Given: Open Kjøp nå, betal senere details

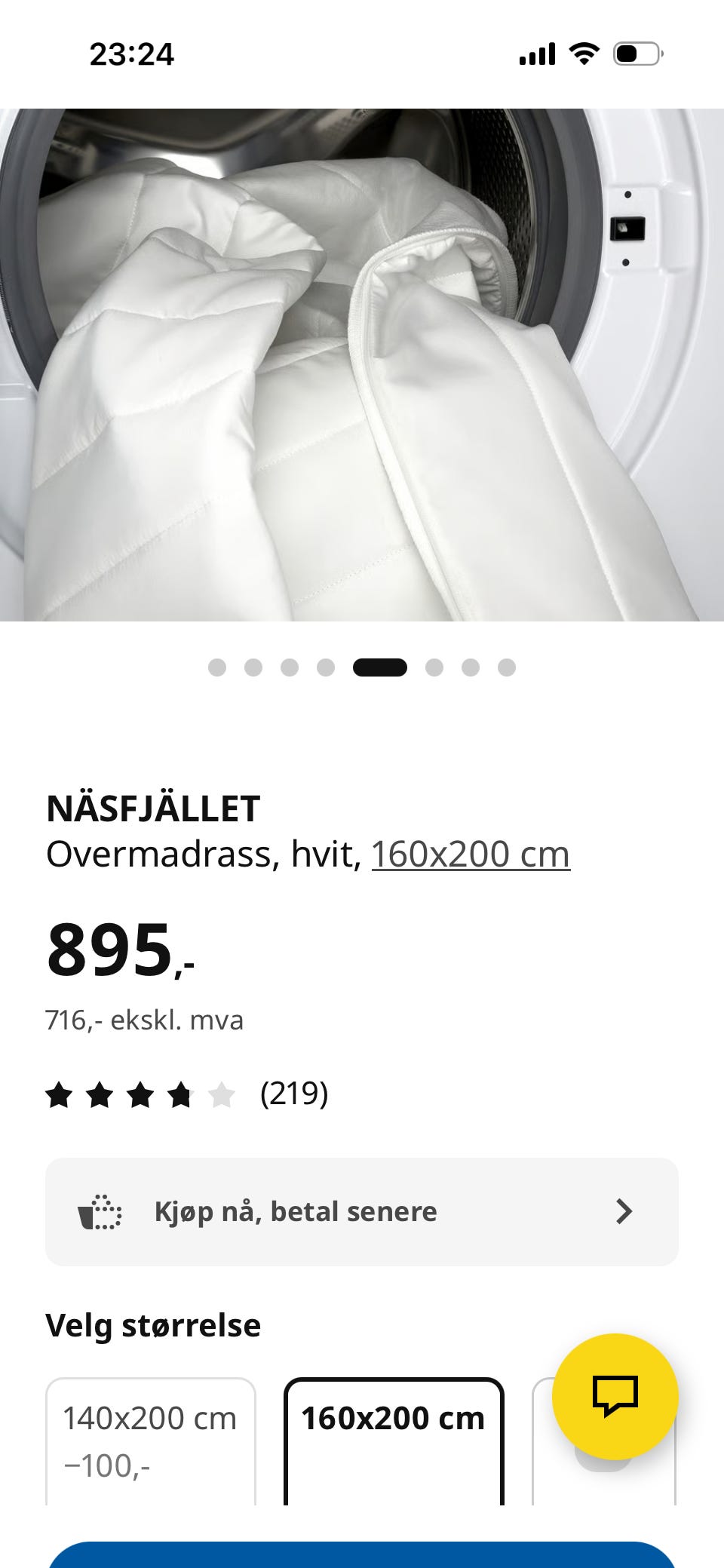Looking at the screenshot, I should coord(362,1212).
